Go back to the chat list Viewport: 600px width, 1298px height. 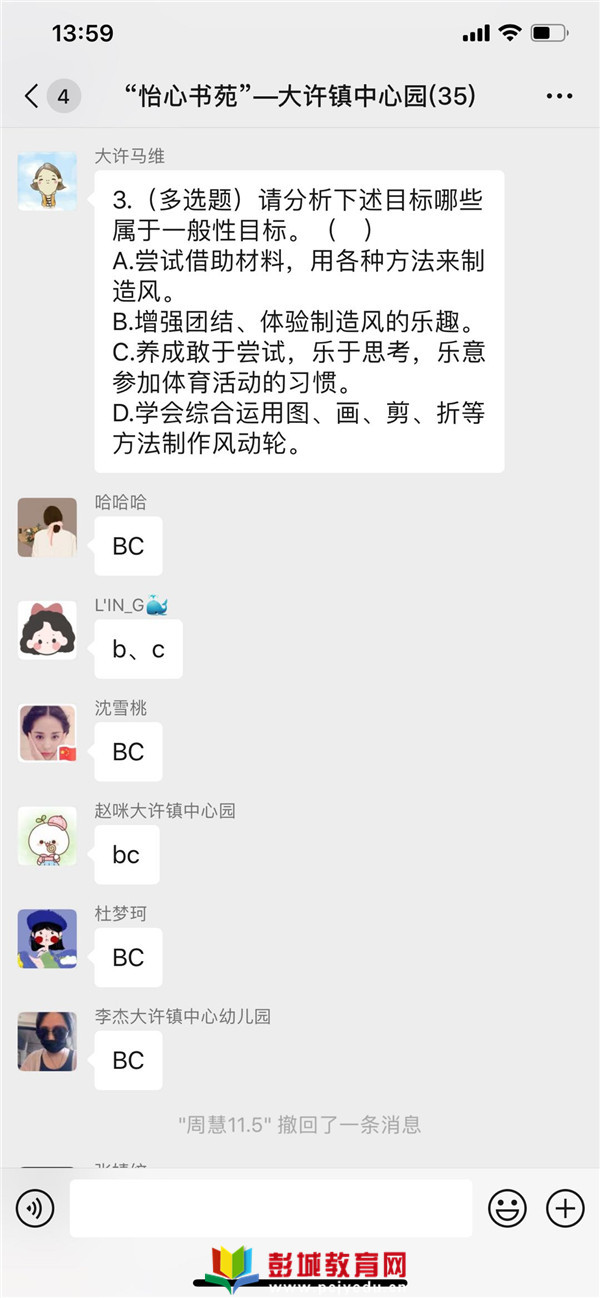(33, 97)
